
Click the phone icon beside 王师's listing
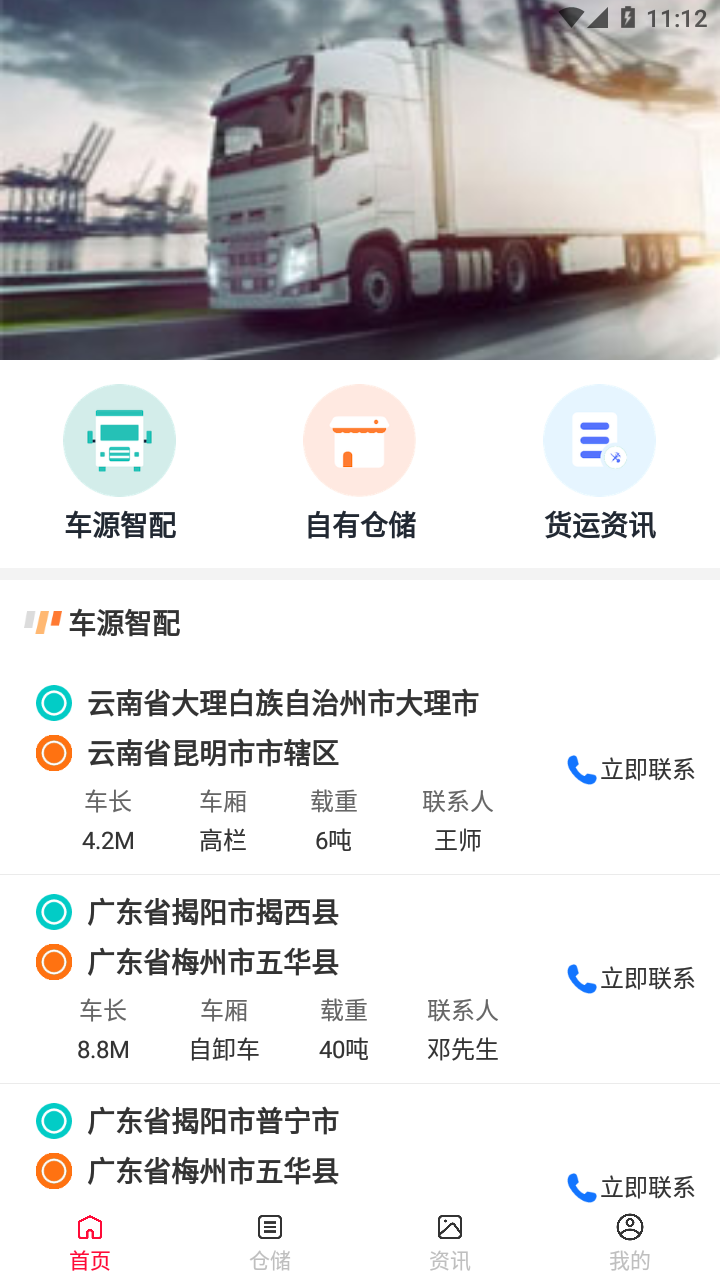tap(581, 769)
